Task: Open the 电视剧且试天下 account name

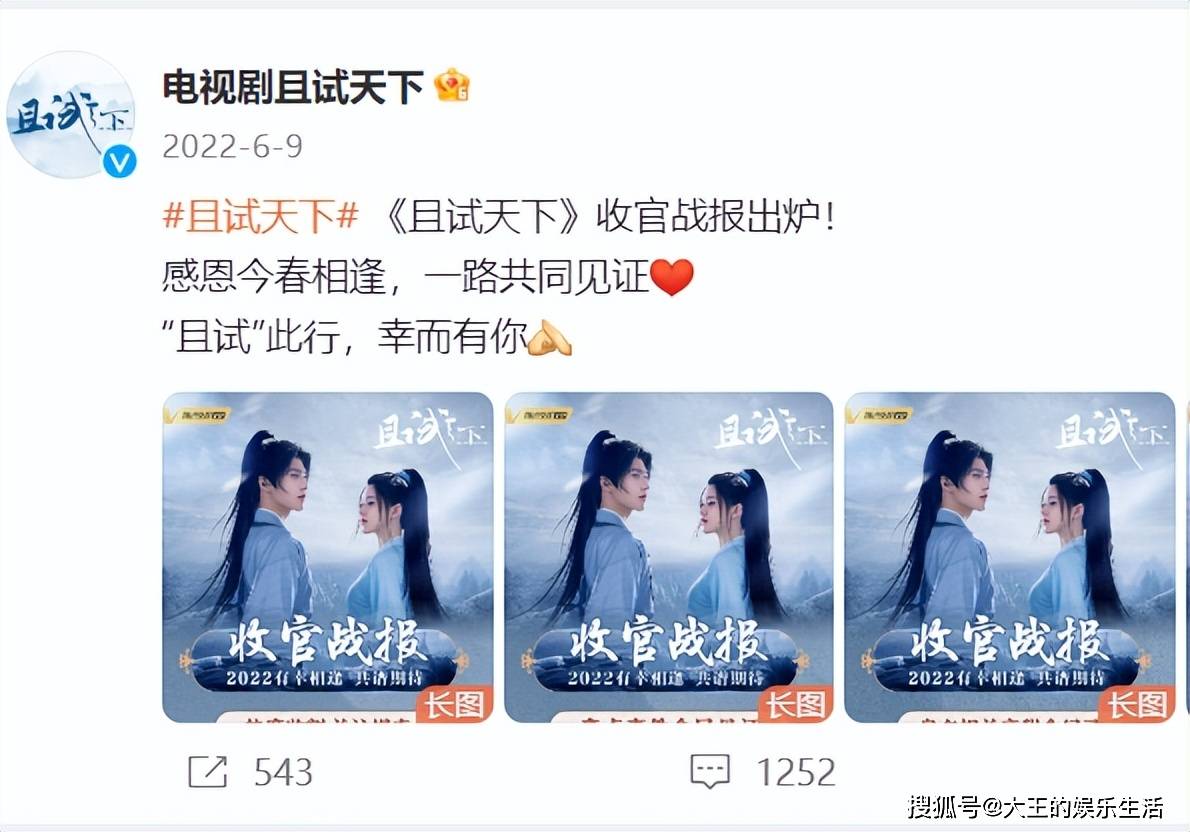Action: [x=293, y=88]
